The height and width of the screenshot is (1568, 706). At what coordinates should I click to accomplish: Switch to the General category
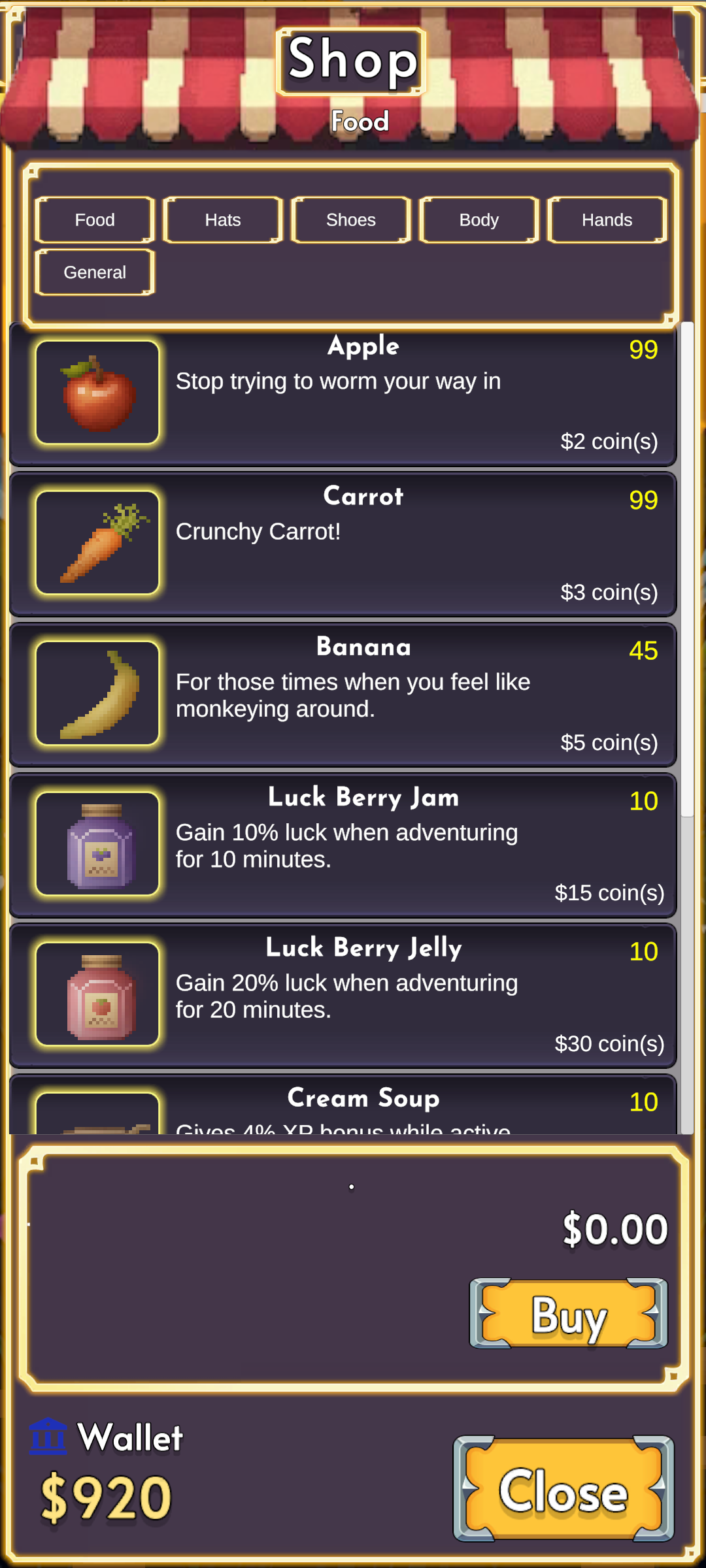[x=94, y=272]
